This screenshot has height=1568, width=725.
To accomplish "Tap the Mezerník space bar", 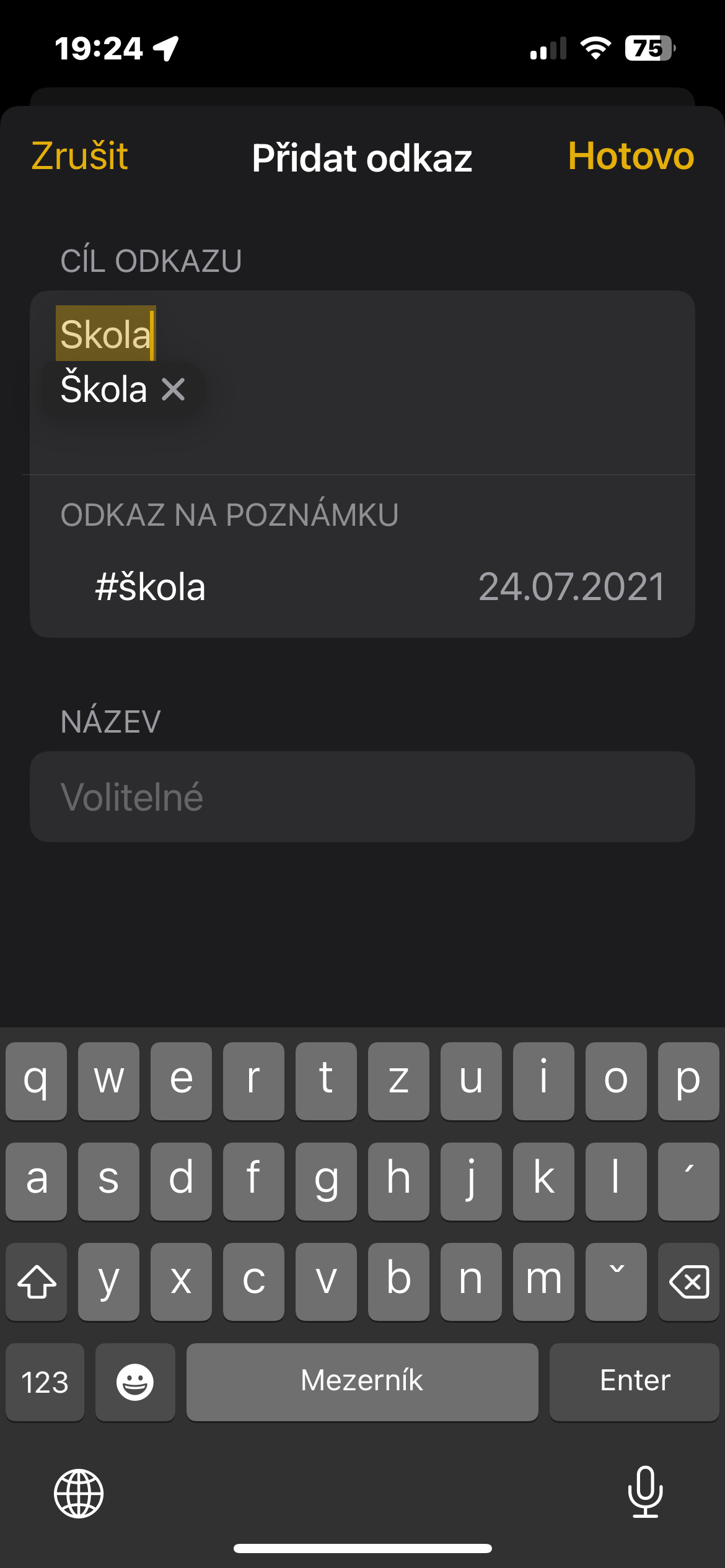I will (362, 1381).
